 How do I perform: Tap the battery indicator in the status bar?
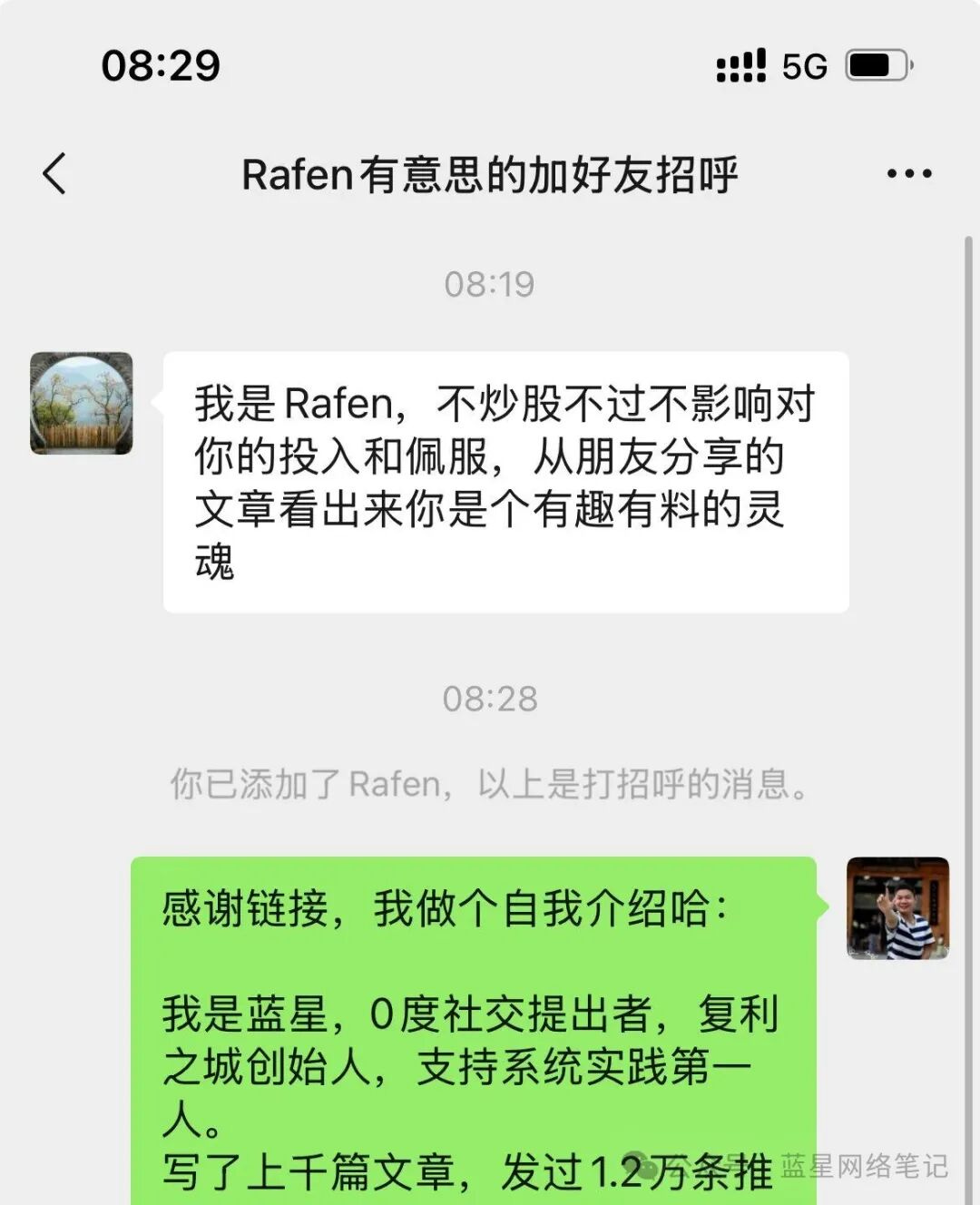coord(874,64)
